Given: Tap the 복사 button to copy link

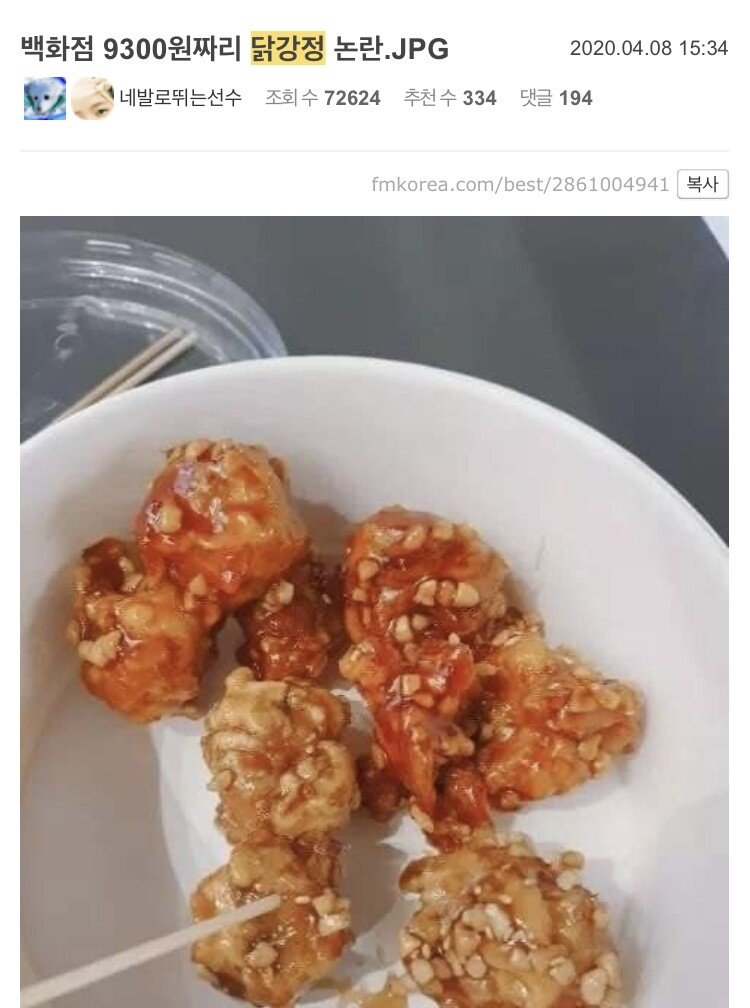Looking at the screenshot, I should [x=702, y=184].
